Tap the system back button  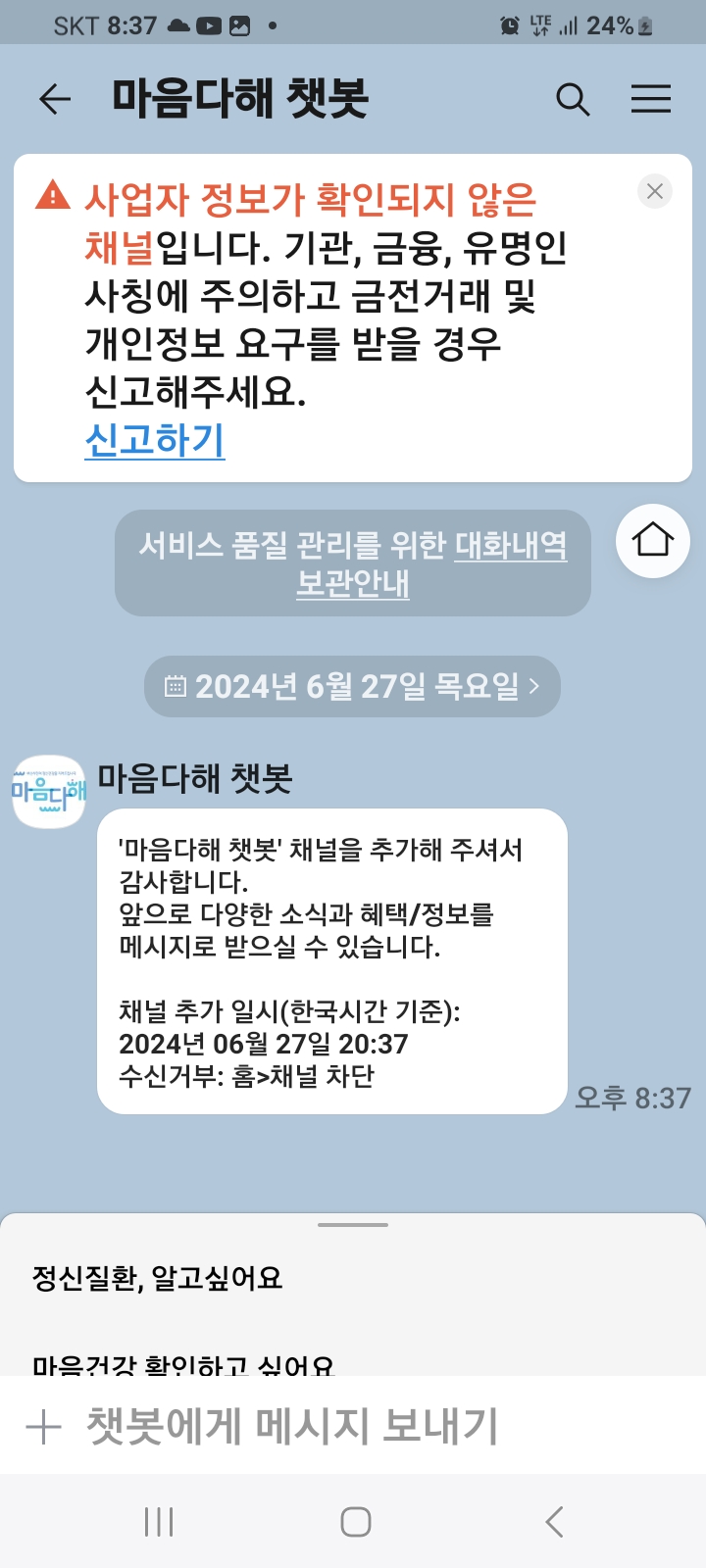click(x=554, y=1522)
